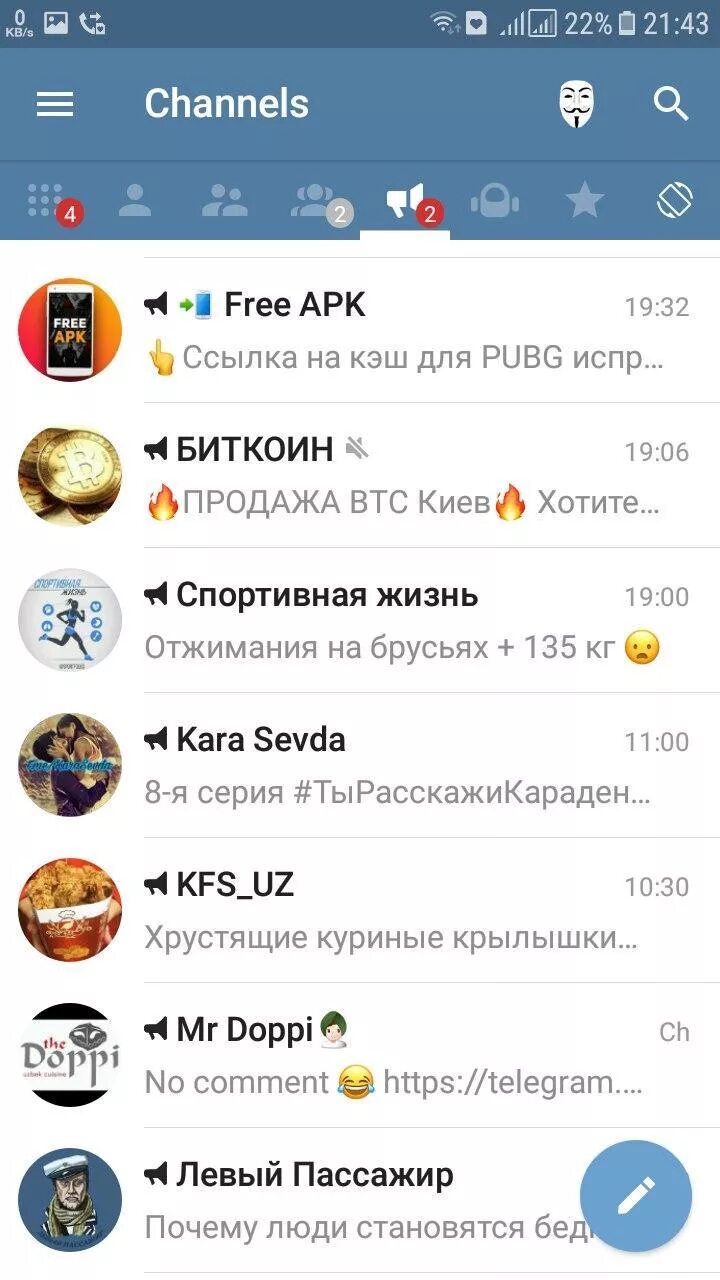Tap the screen rotation tab icon
This screenshot has width=720, height=1280.
(675, 201)
